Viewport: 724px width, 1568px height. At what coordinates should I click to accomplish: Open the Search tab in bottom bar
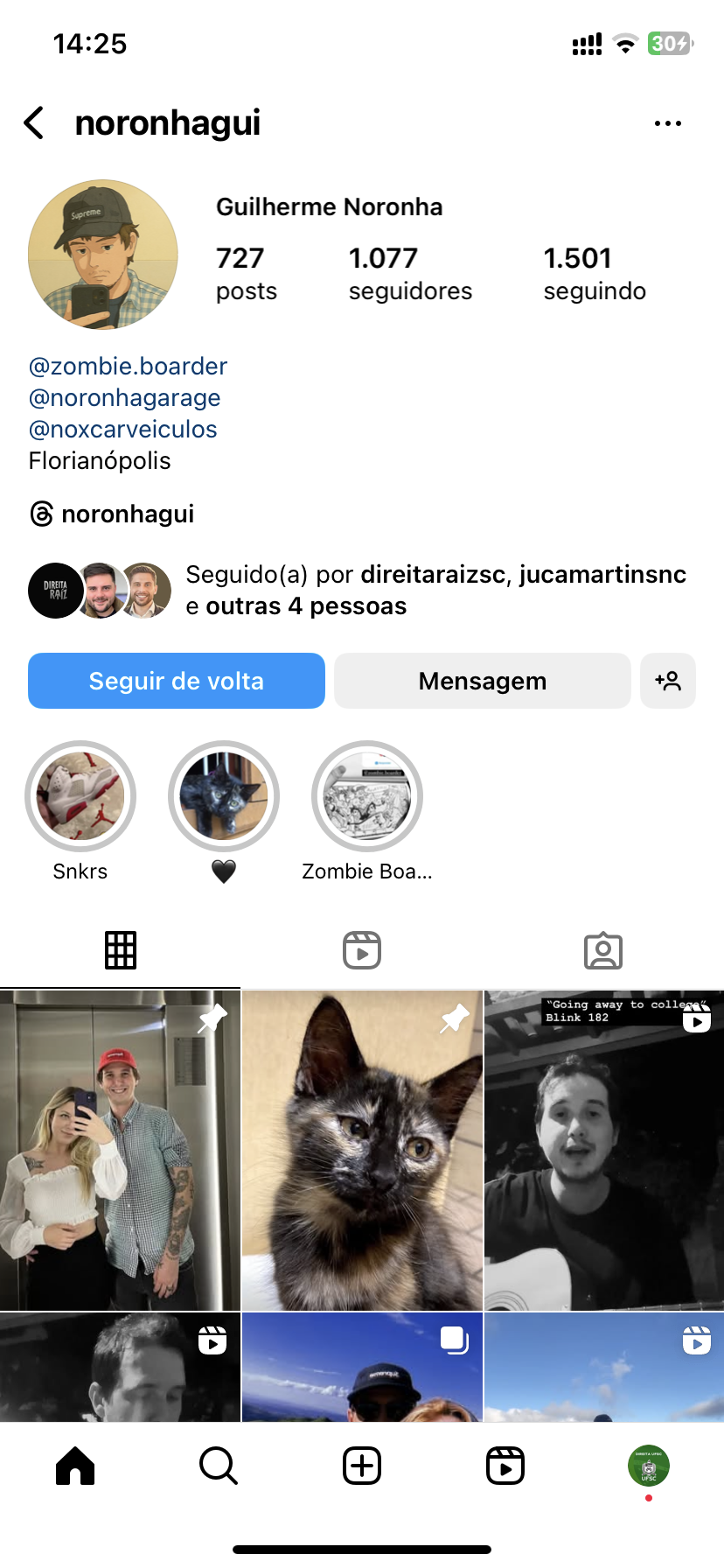[219, 1466]
